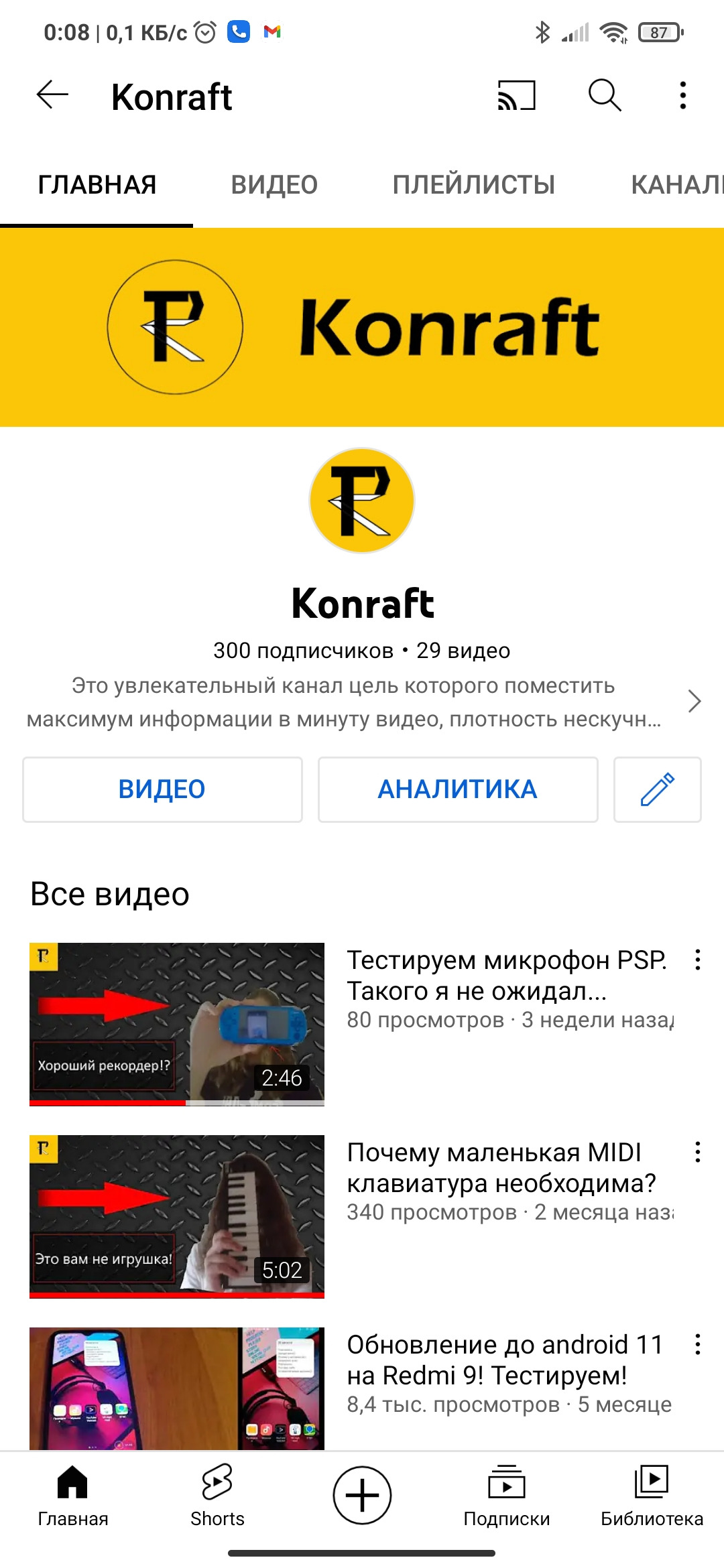
Task: Go back from the Konraft channel
Action: tap(52, 95)
